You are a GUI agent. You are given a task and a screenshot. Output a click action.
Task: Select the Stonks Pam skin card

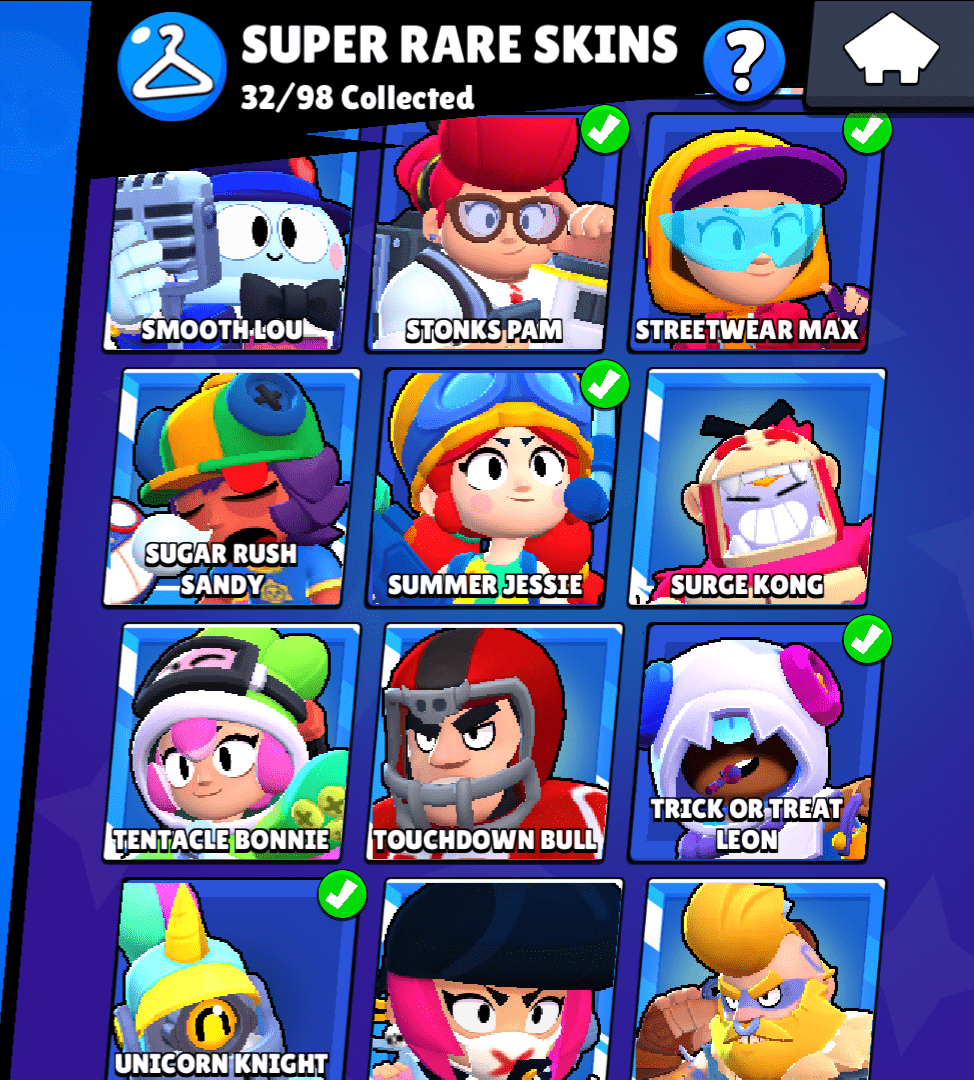[x=495, y=240]
